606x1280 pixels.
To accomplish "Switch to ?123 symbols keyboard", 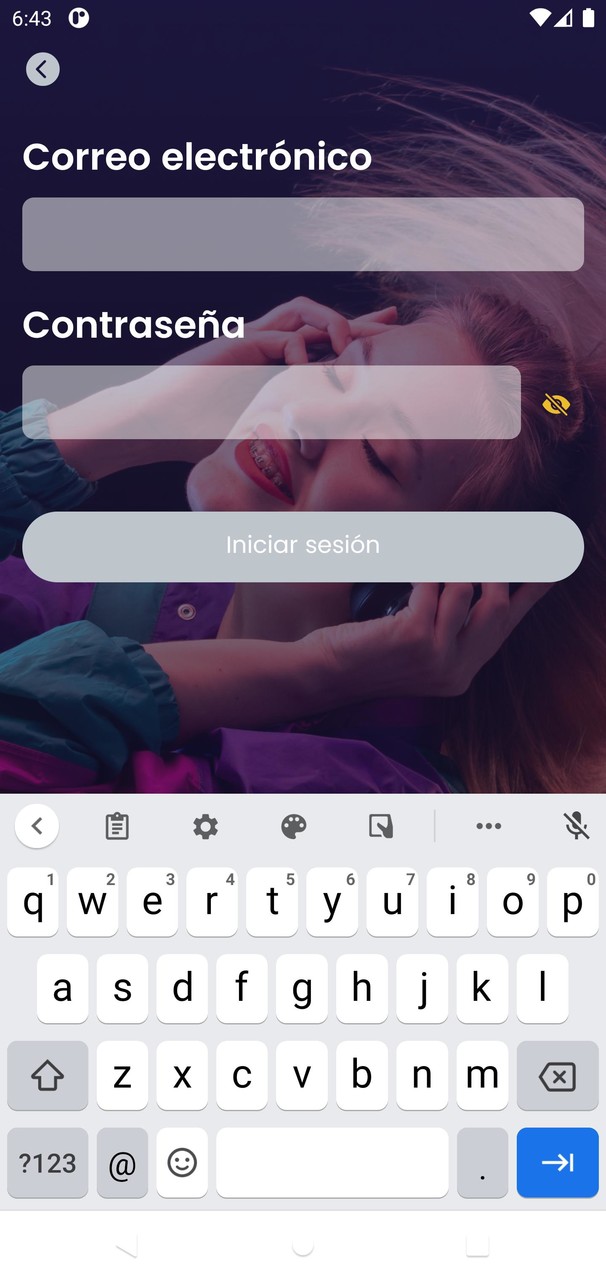I will point(48,1163).
